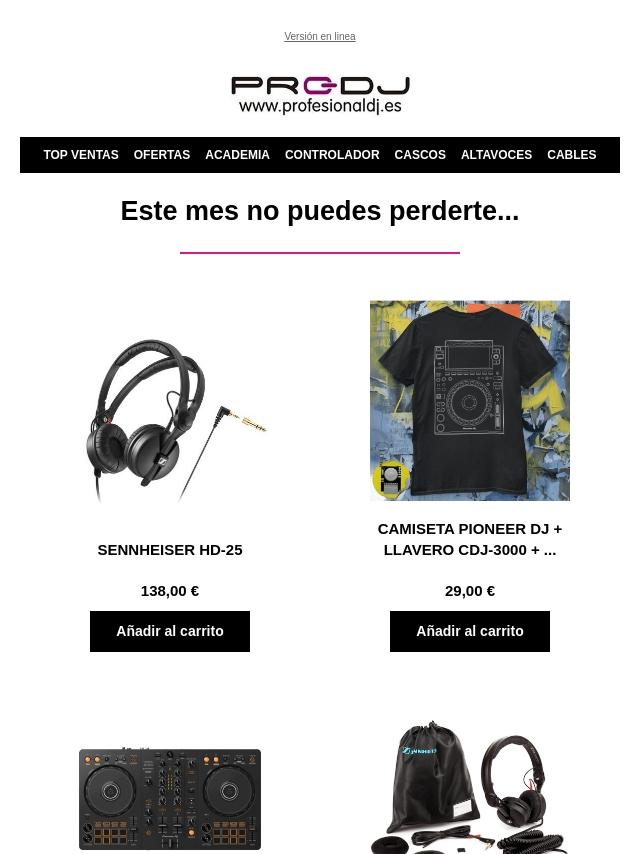View the headphones with bag product image

pos(470,787)
